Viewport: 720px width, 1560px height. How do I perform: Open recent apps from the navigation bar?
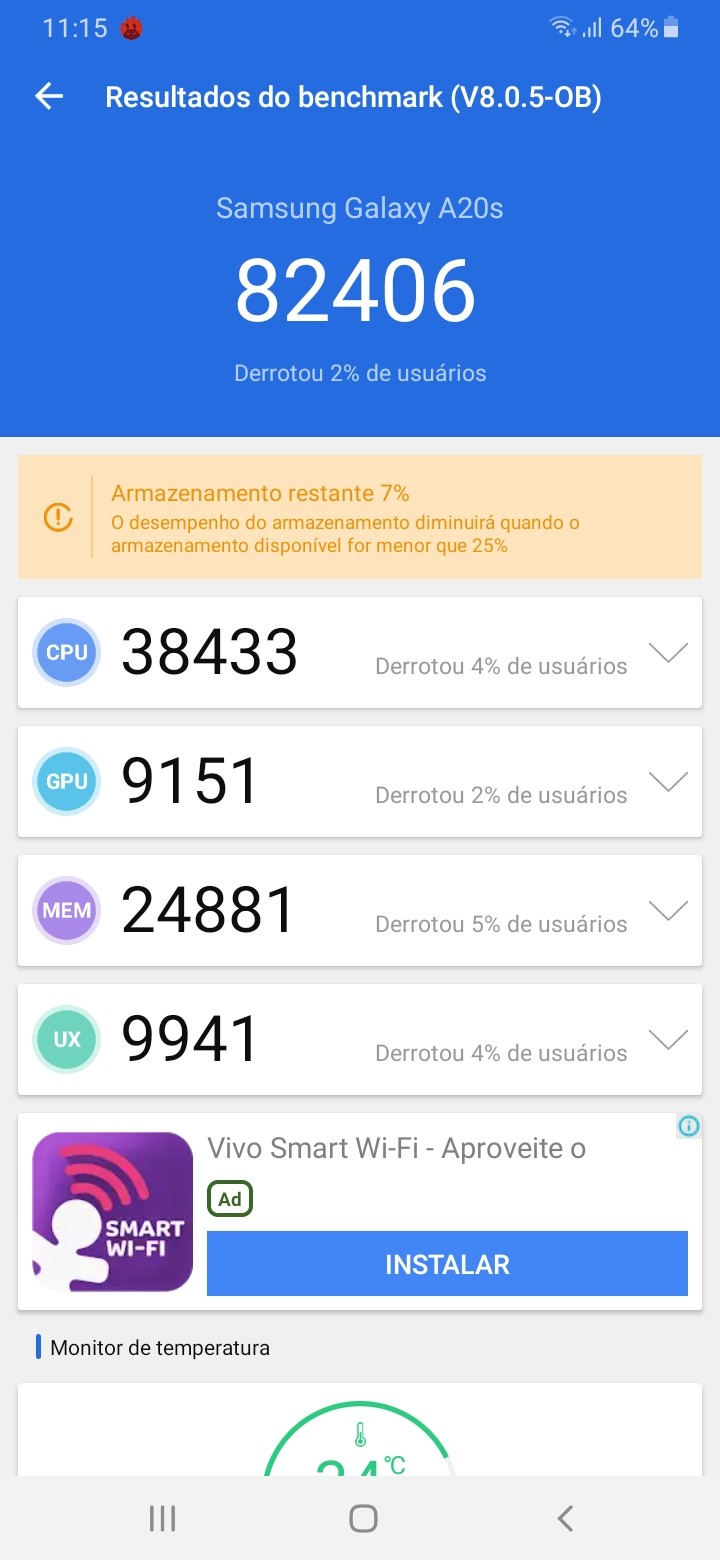[x=162, y=1519]
